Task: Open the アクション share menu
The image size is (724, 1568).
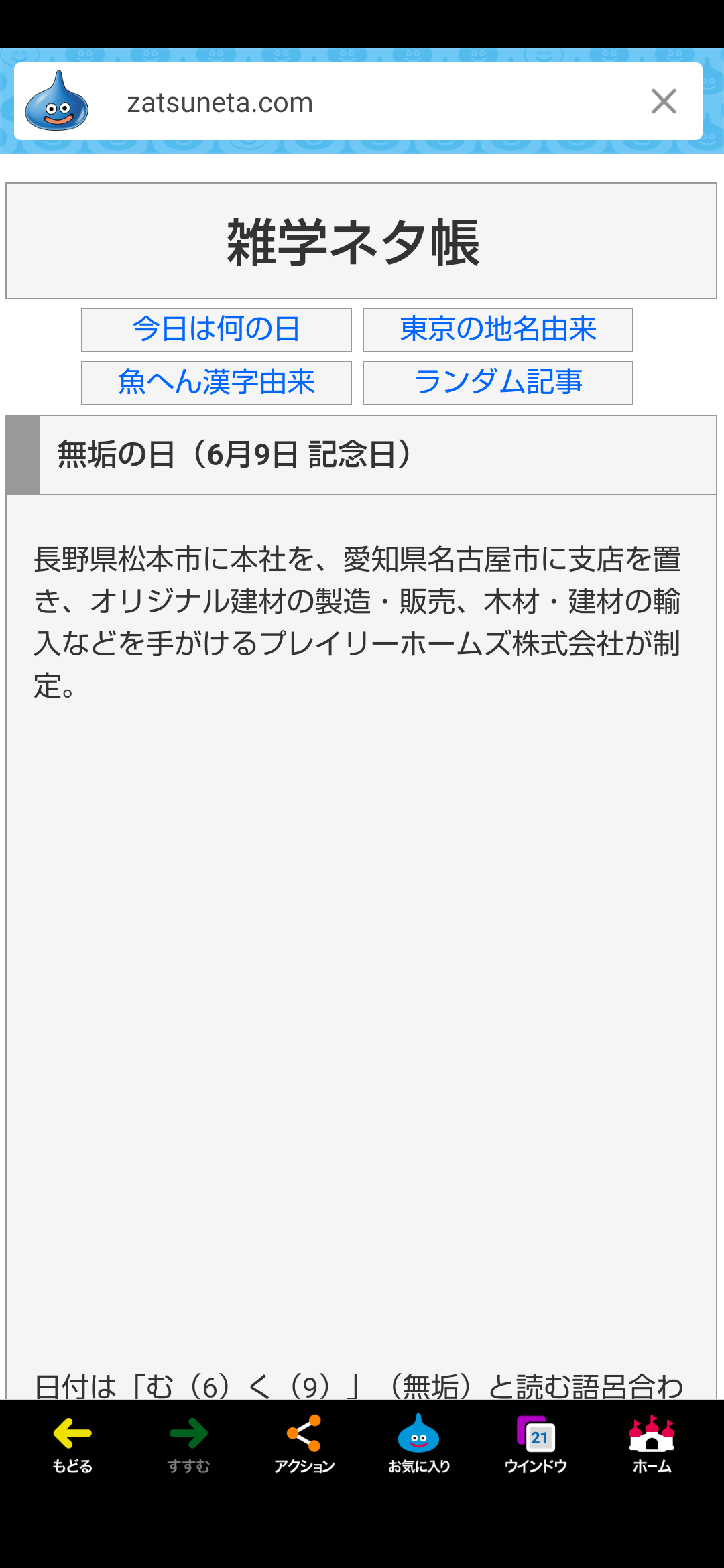Action: pyautogui.click(x=304, y=1444)
